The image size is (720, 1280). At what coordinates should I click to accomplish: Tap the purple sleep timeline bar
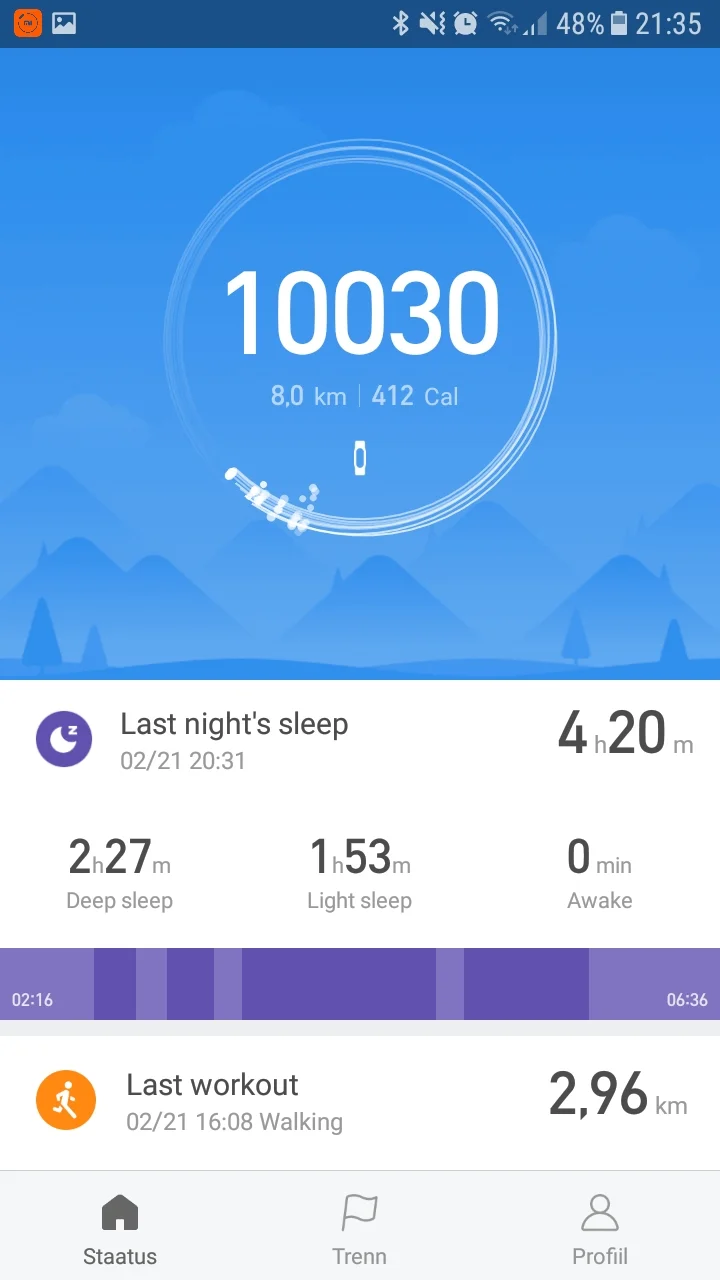click(x=360, y=984)
